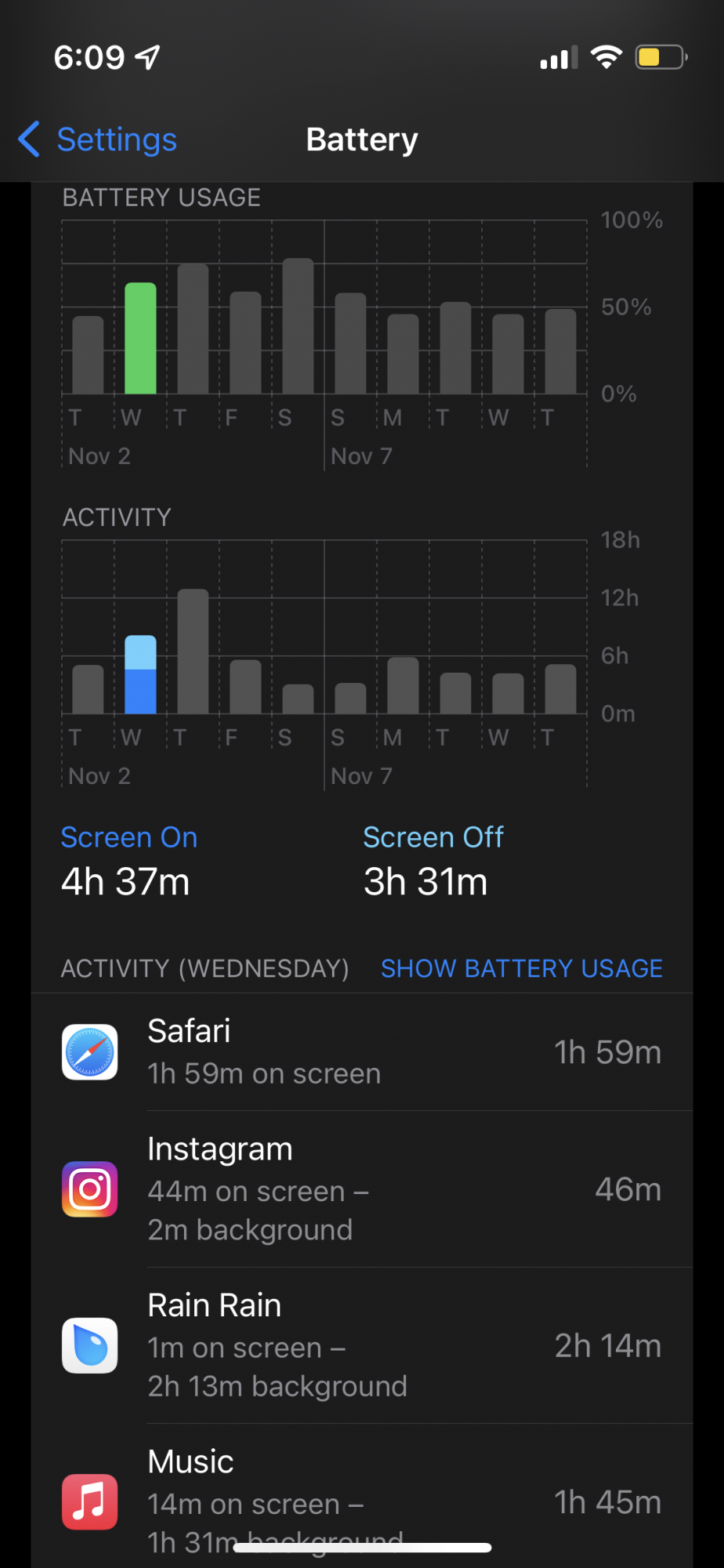
Task: Go back to Settings
Action: pos(98,140)
